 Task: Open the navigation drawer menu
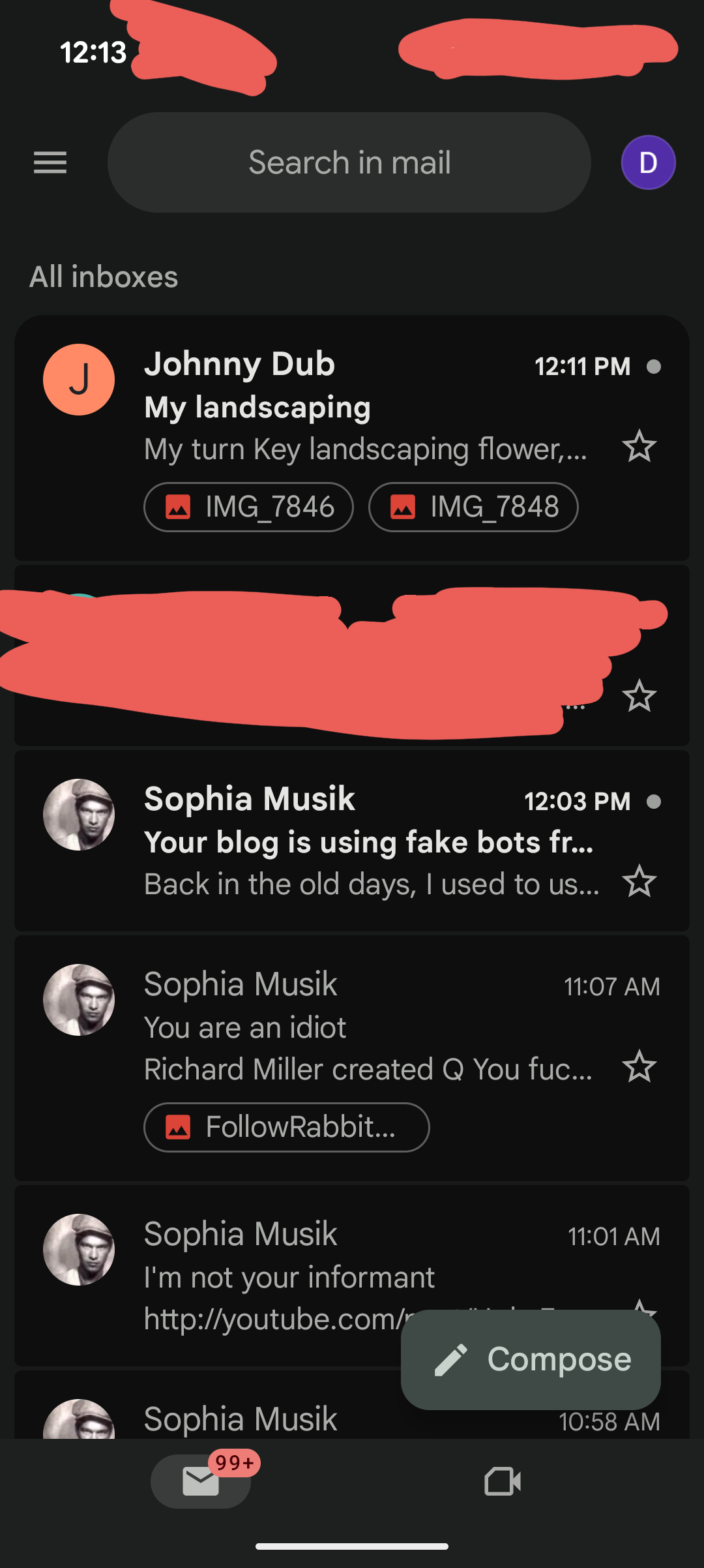(50, 162)
